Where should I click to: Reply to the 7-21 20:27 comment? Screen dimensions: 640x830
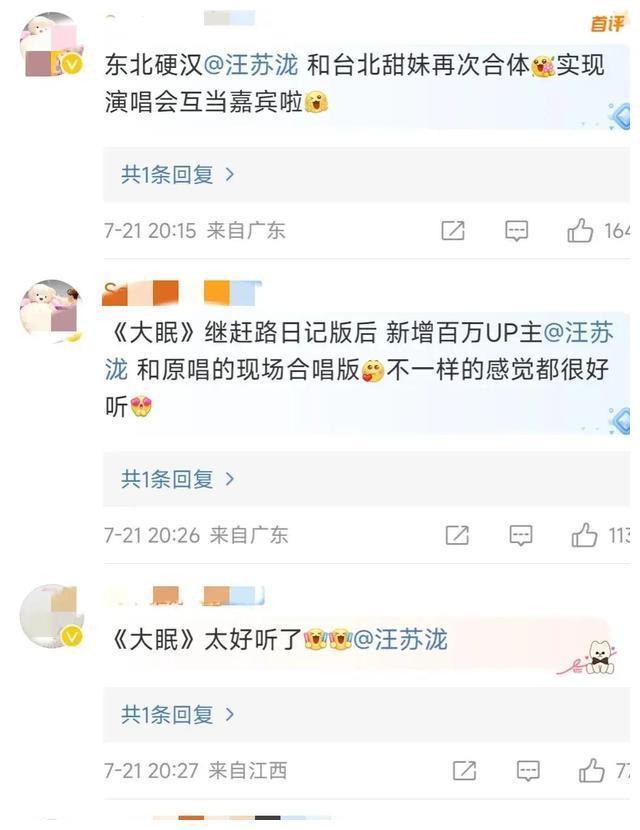point(527,770)
